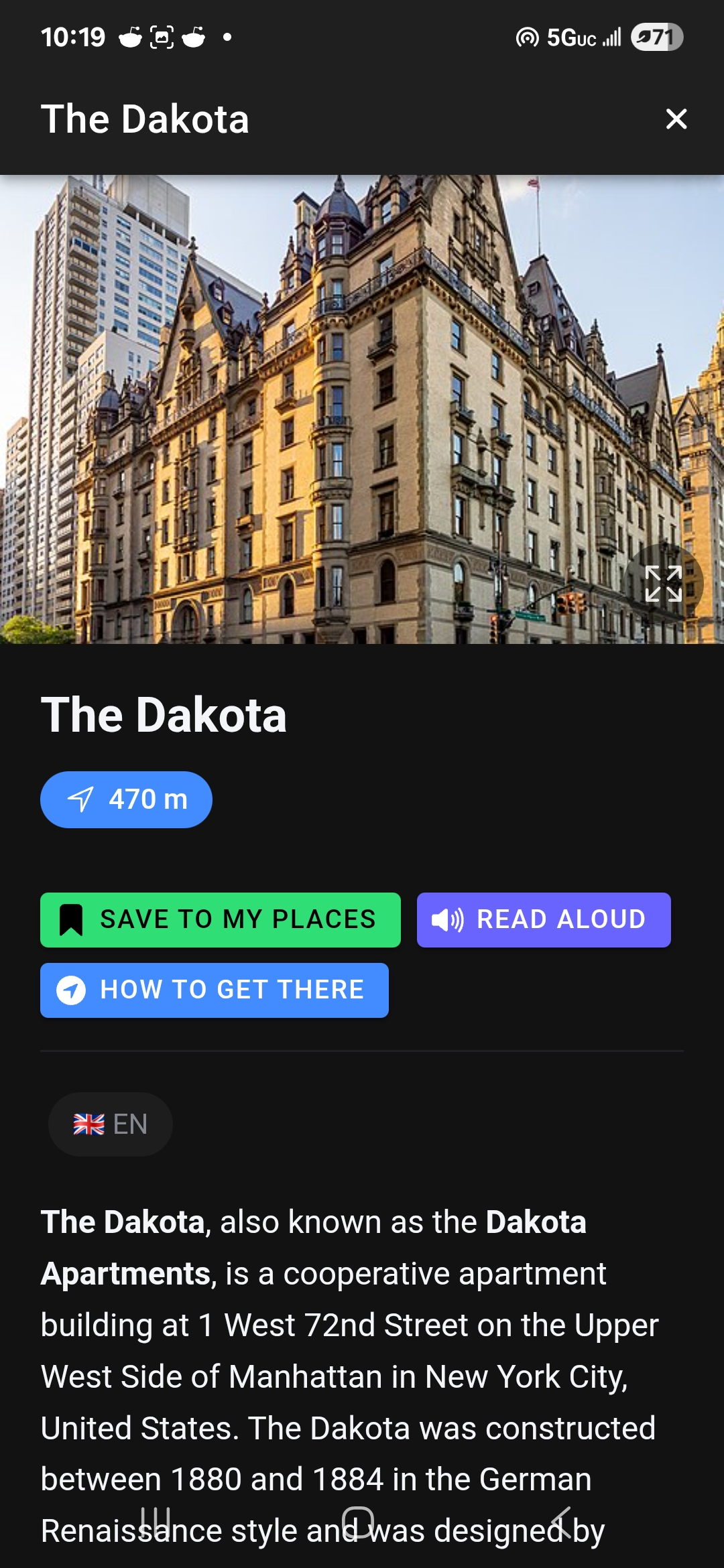The height and width of the screenshot is (1568, 724).
Task: Go to the phone's home screen
Action: [x=357, y=1522]
